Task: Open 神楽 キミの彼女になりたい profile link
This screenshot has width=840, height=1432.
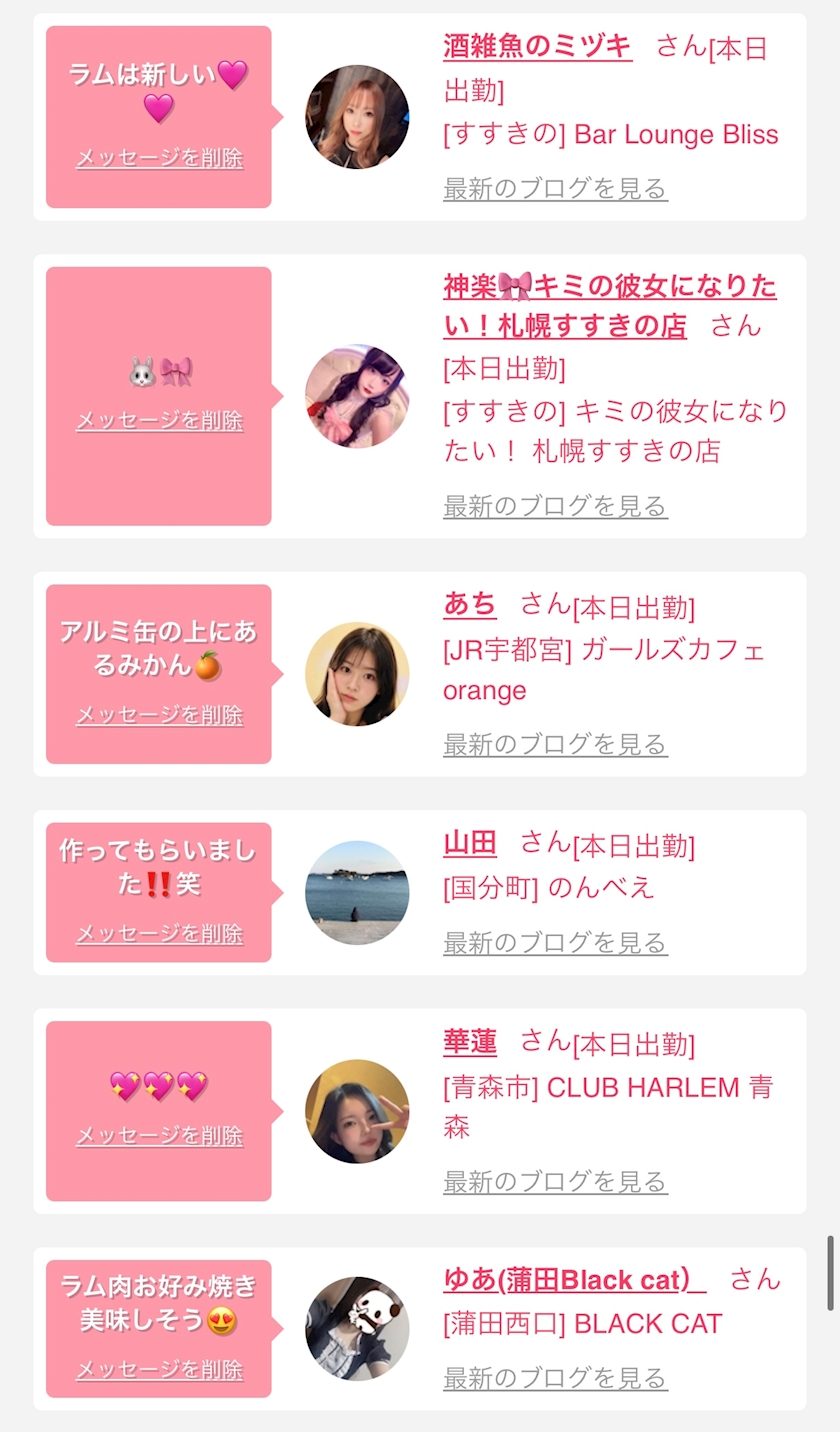Action: pyautogui.click(x=610, y=306)
